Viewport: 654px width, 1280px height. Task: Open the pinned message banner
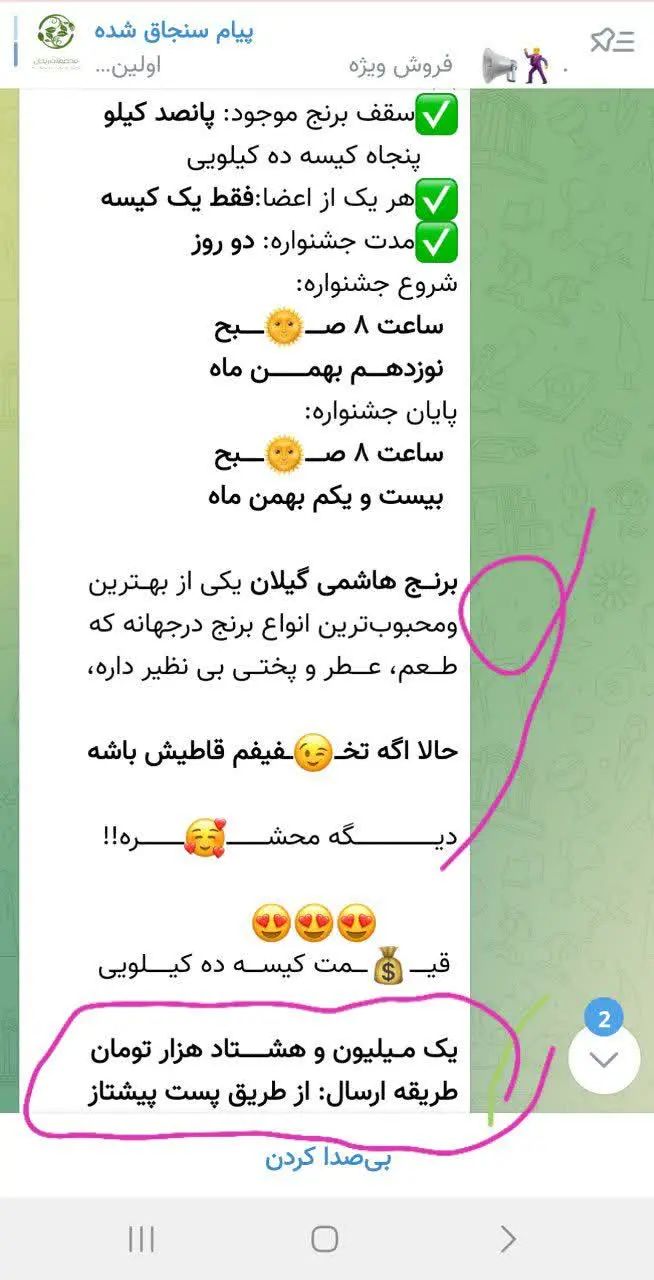(300, 45)
